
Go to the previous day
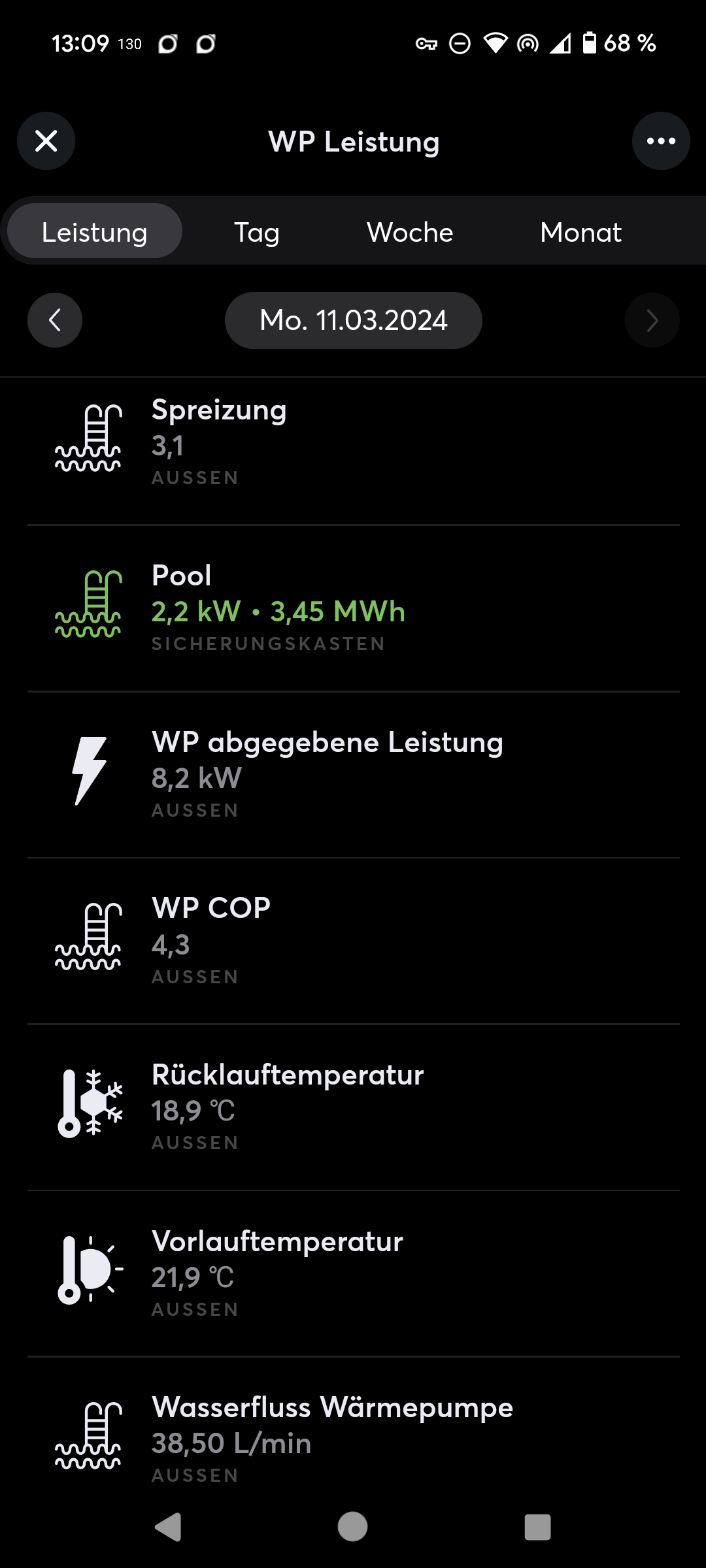[x=55, y=320]
